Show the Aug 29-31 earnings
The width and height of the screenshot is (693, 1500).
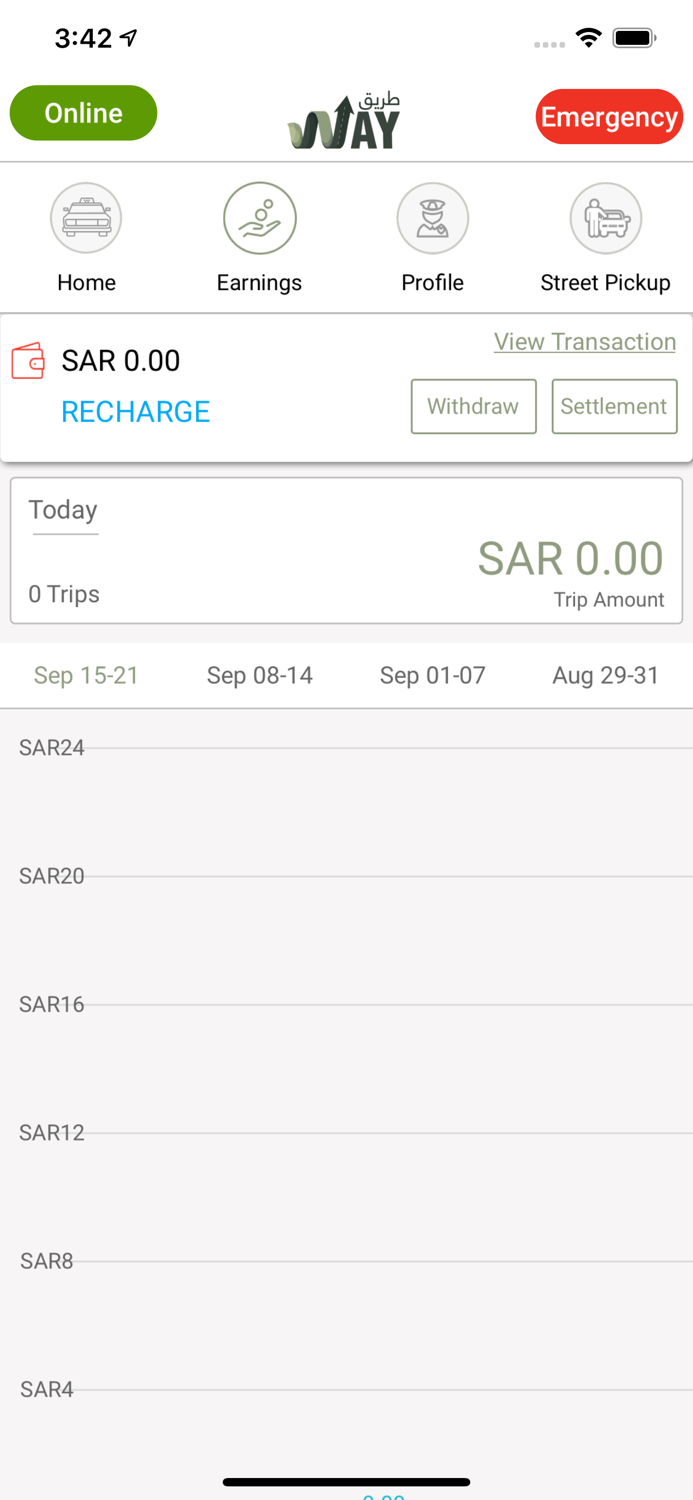click(x=606, y=676)
